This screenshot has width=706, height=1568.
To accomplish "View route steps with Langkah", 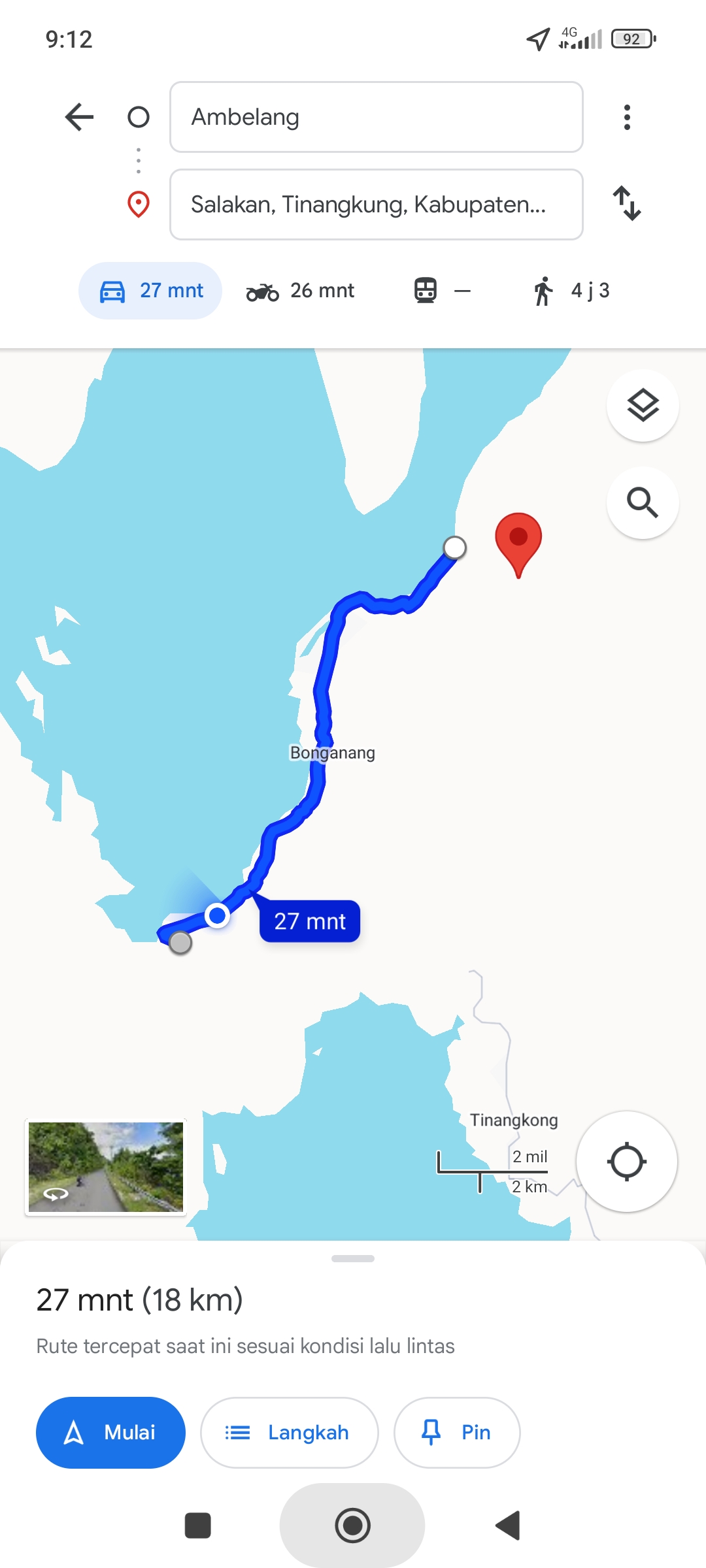I will [x=289, y=1433].
